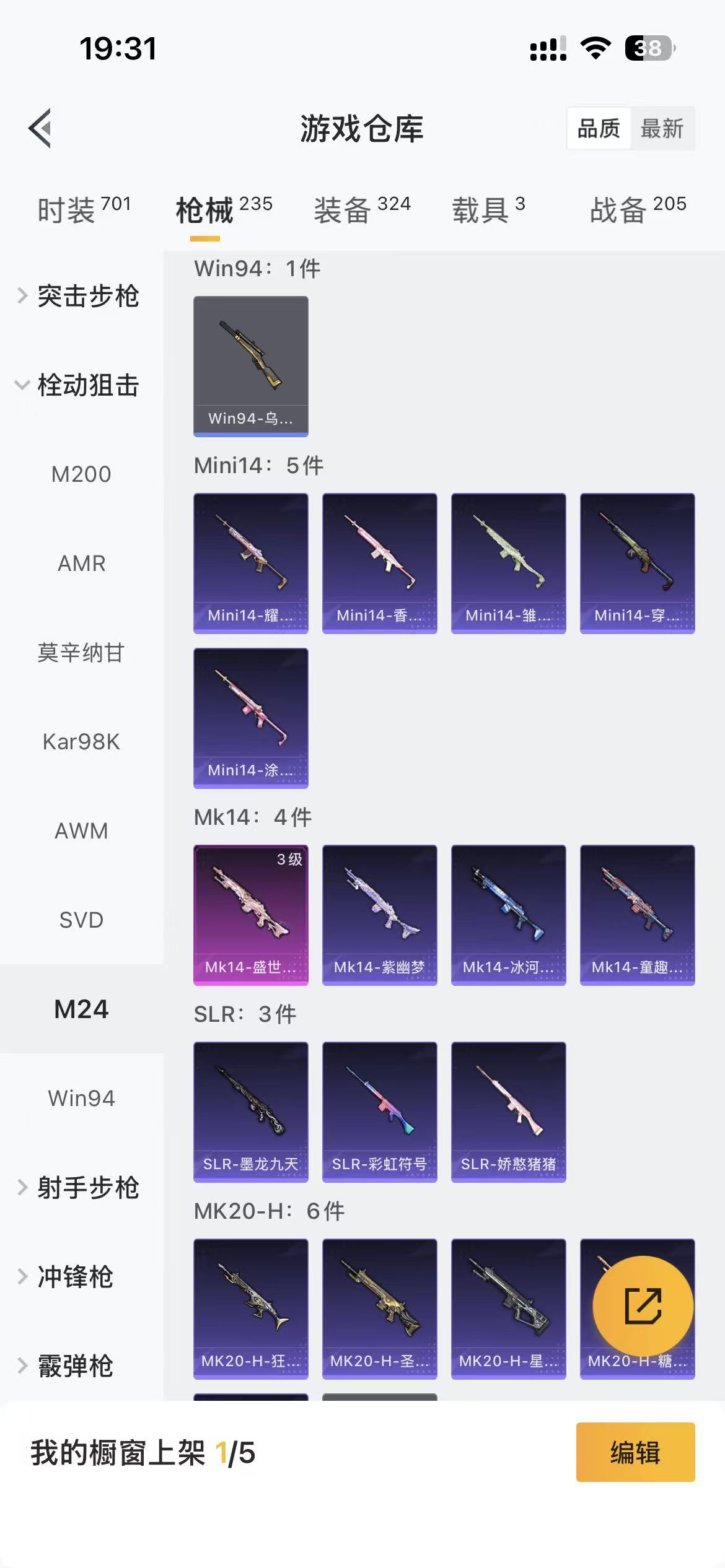Tap the yellow floating share button
Image resolution: width=725 pixels, height=1568 pixels.
(x=643, y=1305)
